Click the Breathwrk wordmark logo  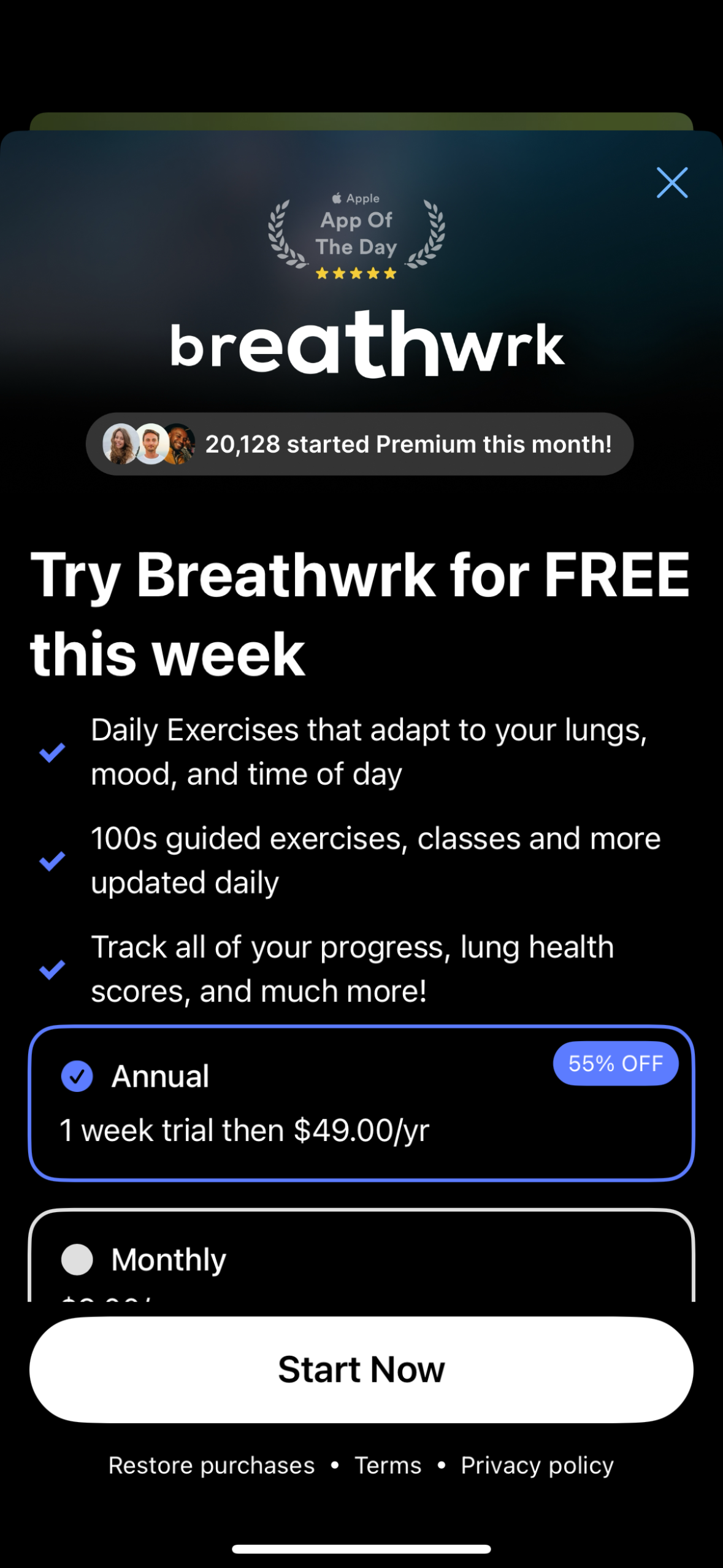pos(366,347)
